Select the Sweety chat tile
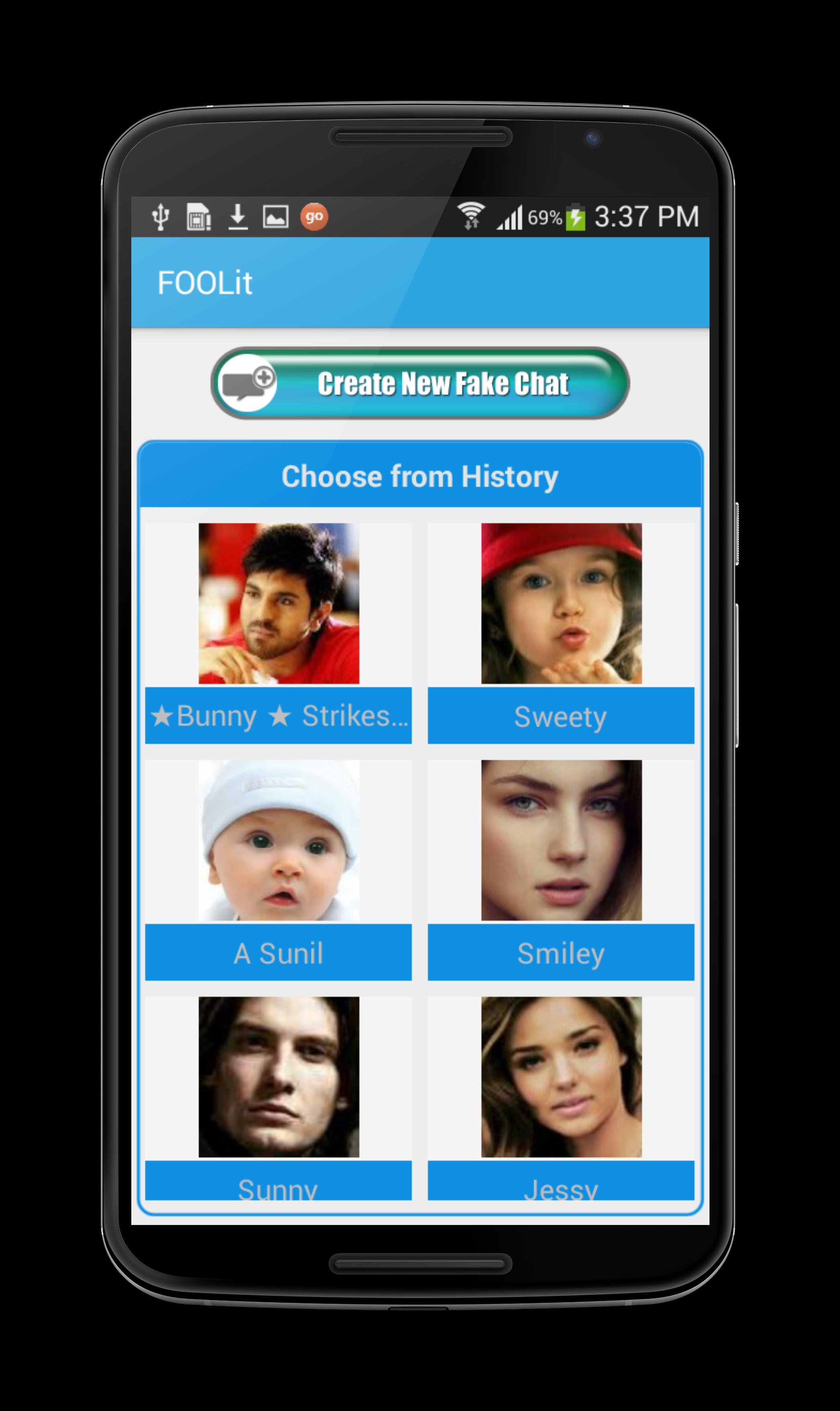Screen dimensions: 840x1411 click(x=561, y=632)
